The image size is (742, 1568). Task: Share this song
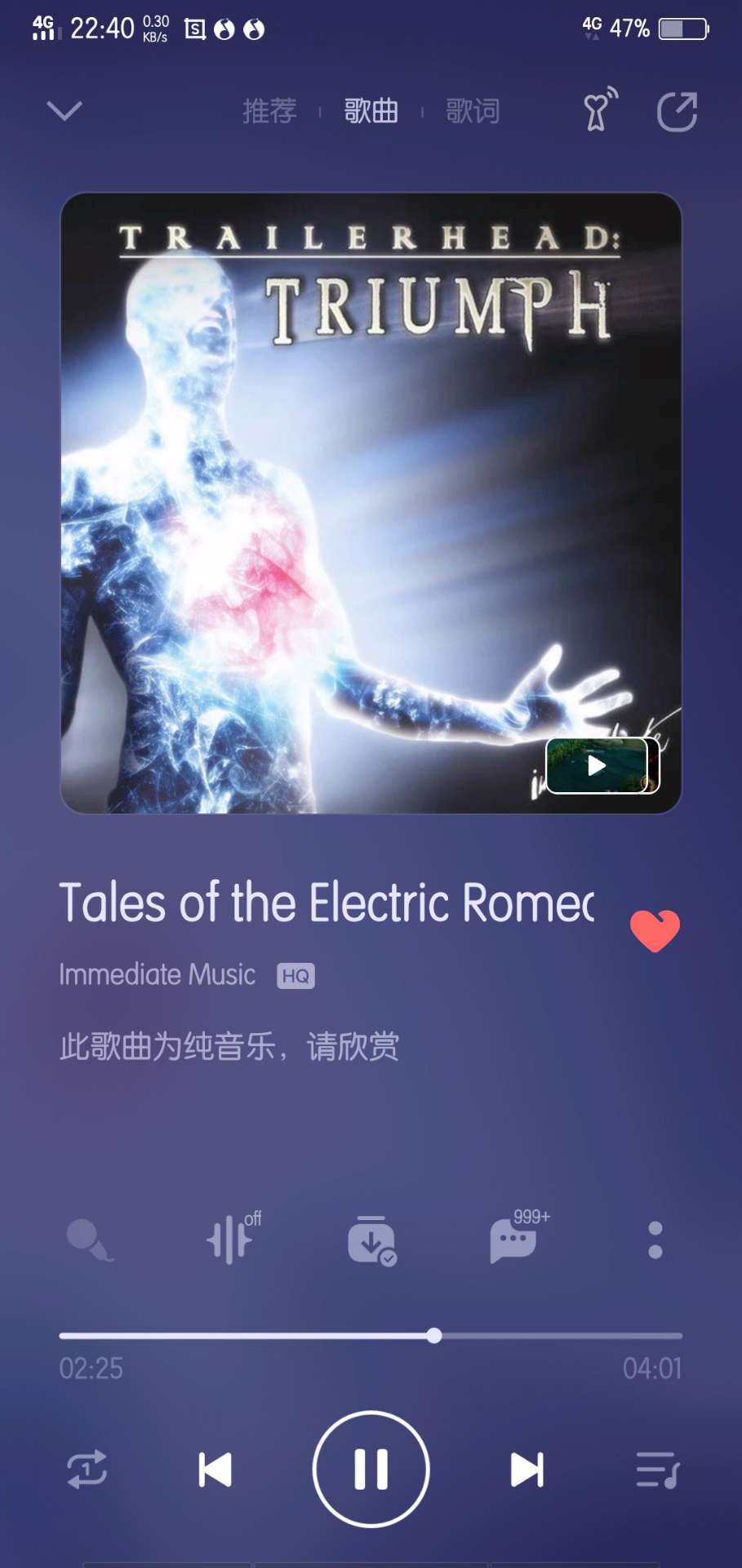[x=677, y=112]
